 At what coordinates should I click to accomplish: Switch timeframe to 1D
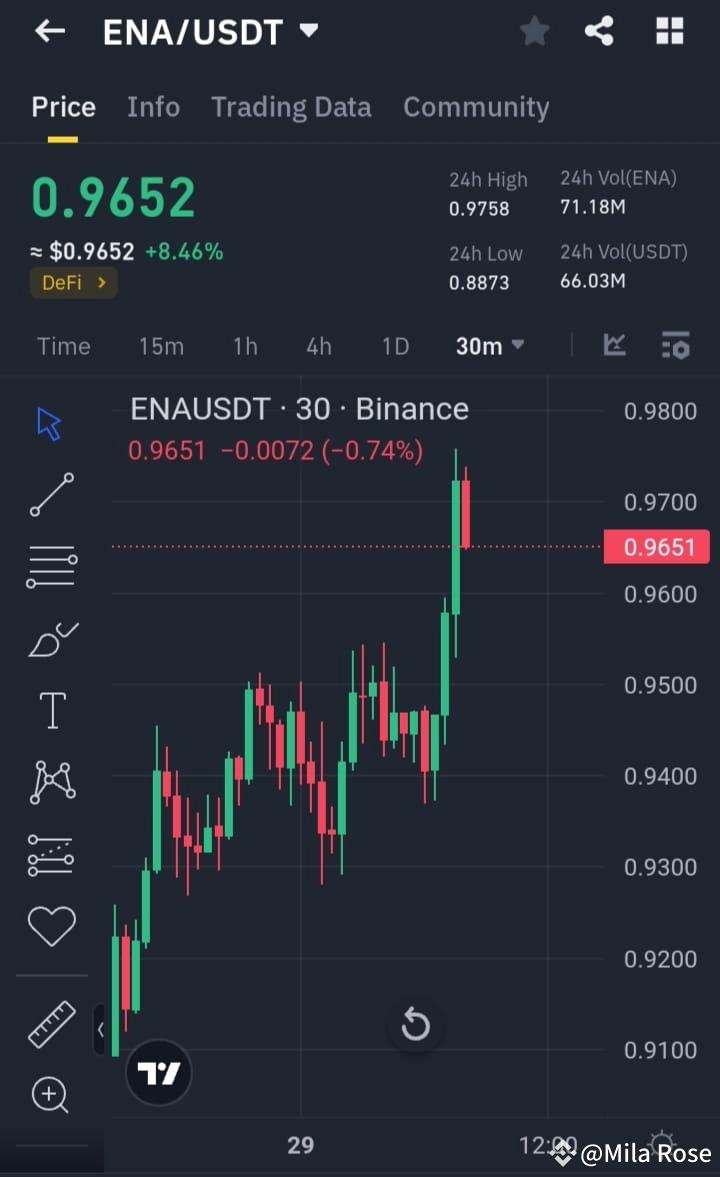(395, 345)
